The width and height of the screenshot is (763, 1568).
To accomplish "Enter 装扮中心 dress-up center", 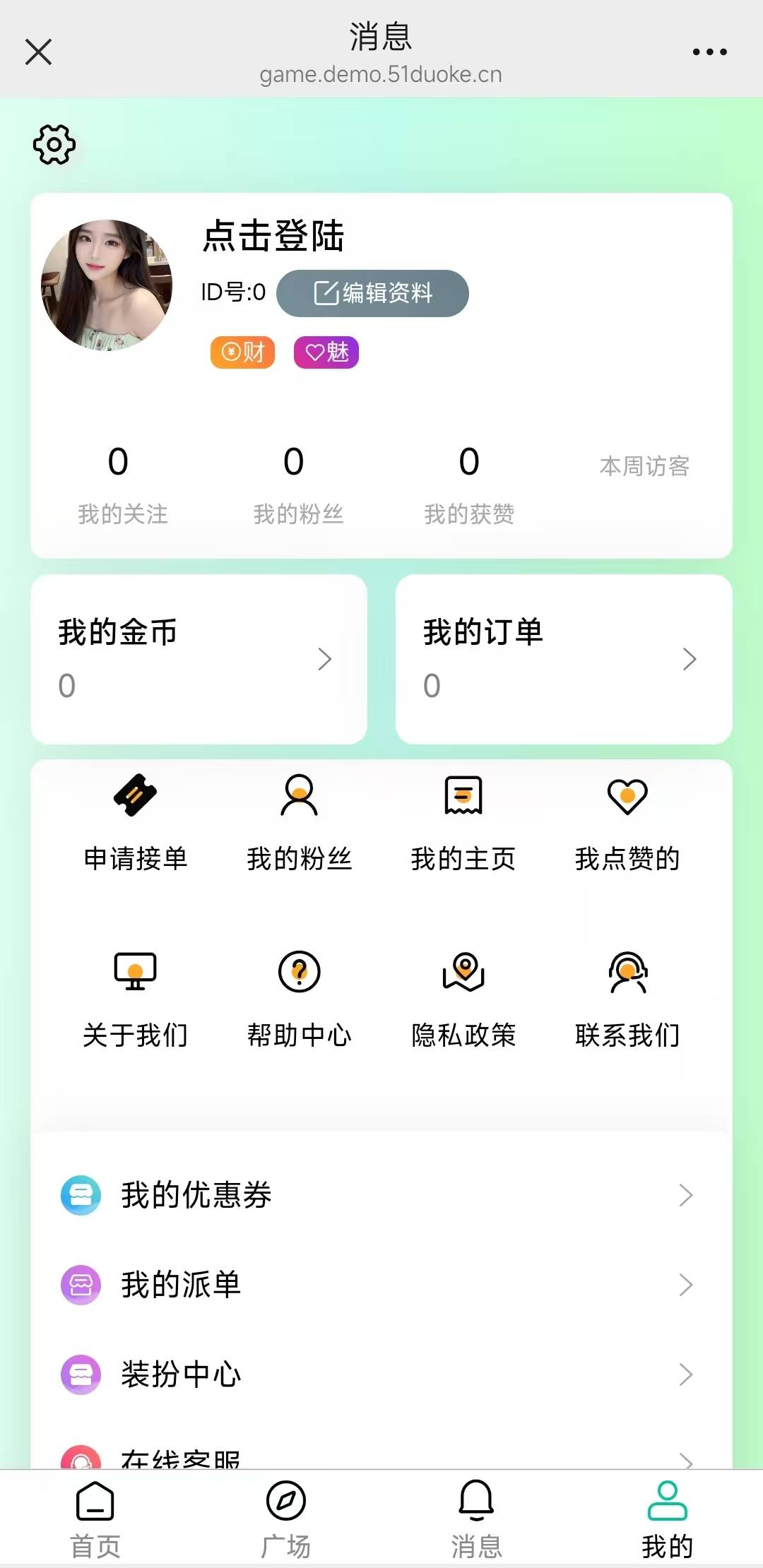I will [x=381, y=1374].
